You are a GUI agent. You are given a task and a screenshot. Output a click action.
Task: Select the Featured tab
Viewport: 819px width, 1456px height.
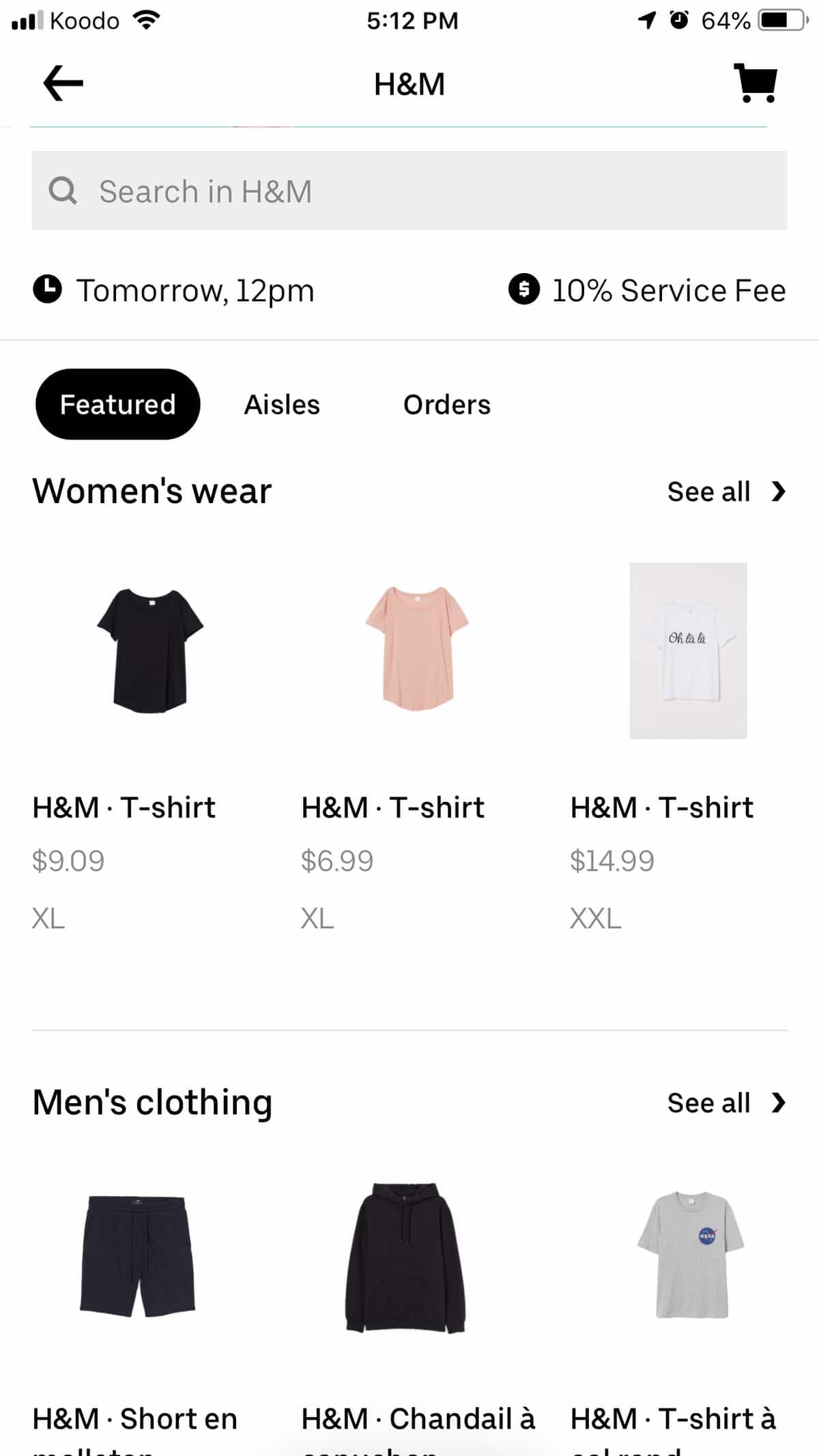pos(117,404)
